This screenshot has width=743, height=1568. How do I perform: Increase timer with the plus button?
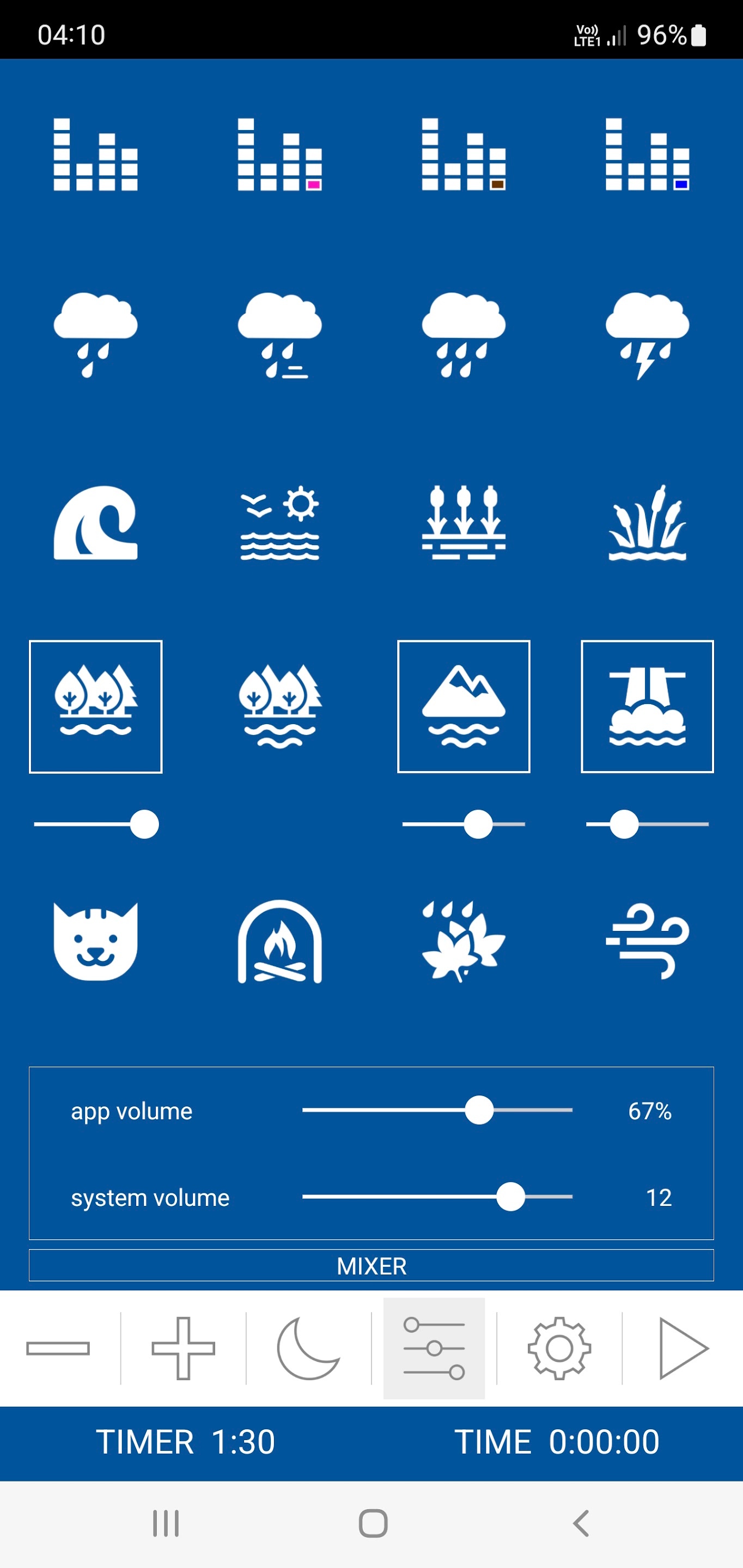(x=184, y=1347)
